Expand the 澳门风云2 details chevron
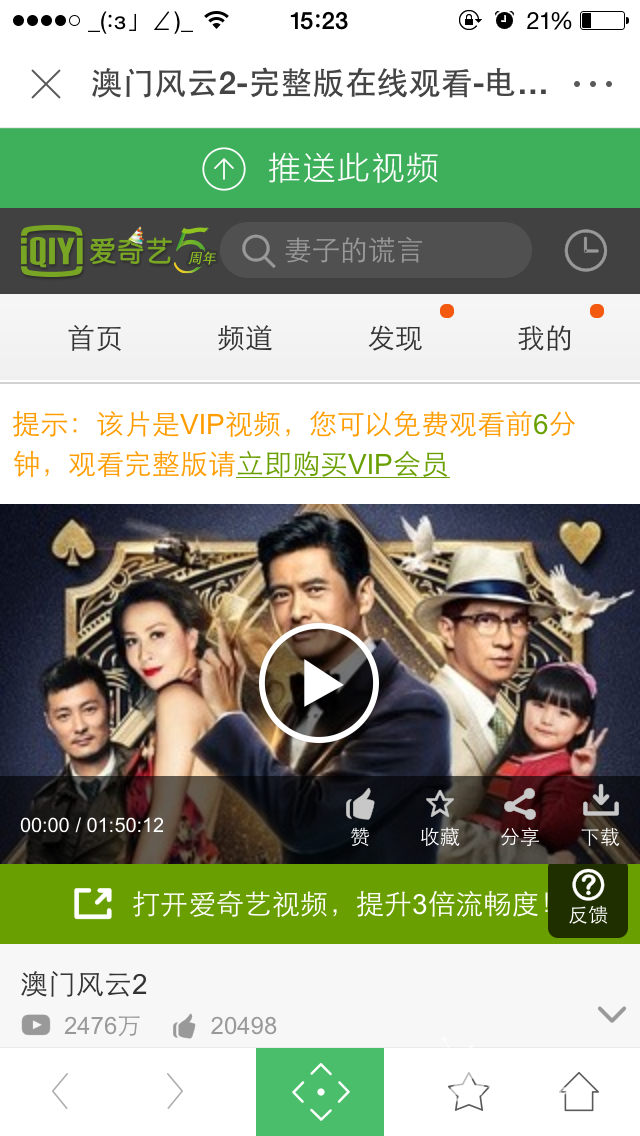 [x=610, y=1014]
